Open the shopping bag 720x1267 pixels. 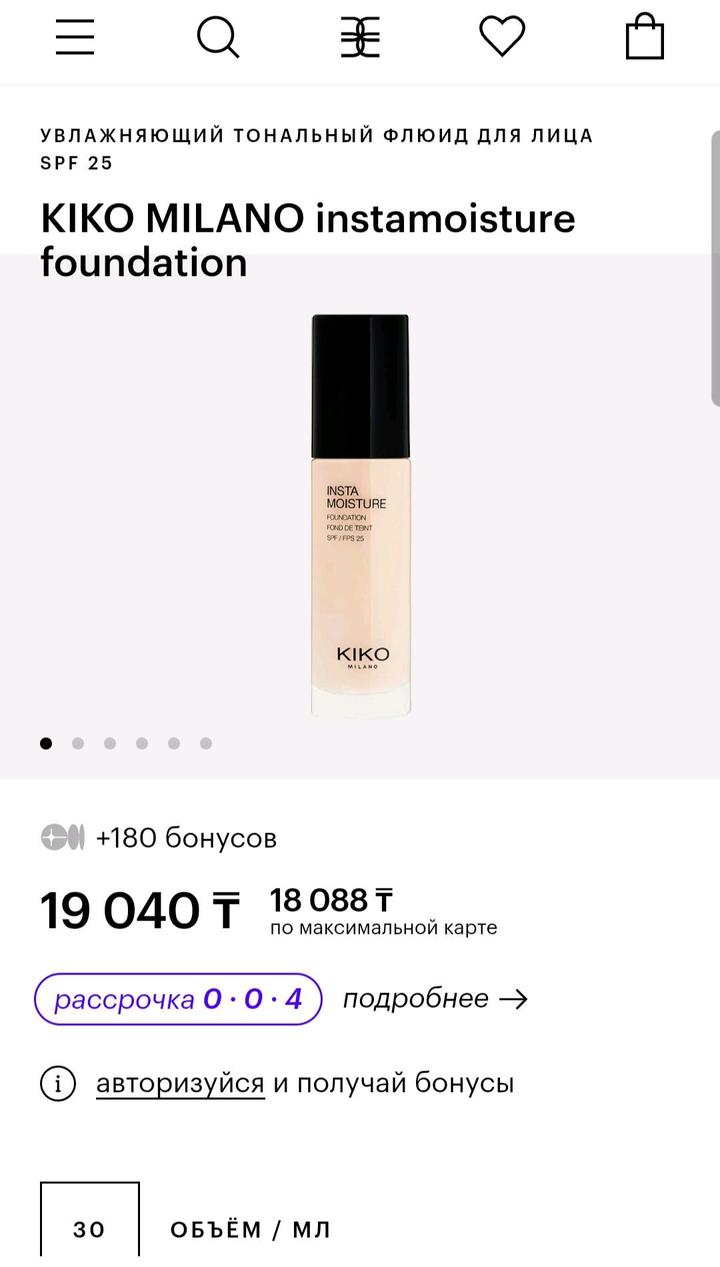point(645,37)
